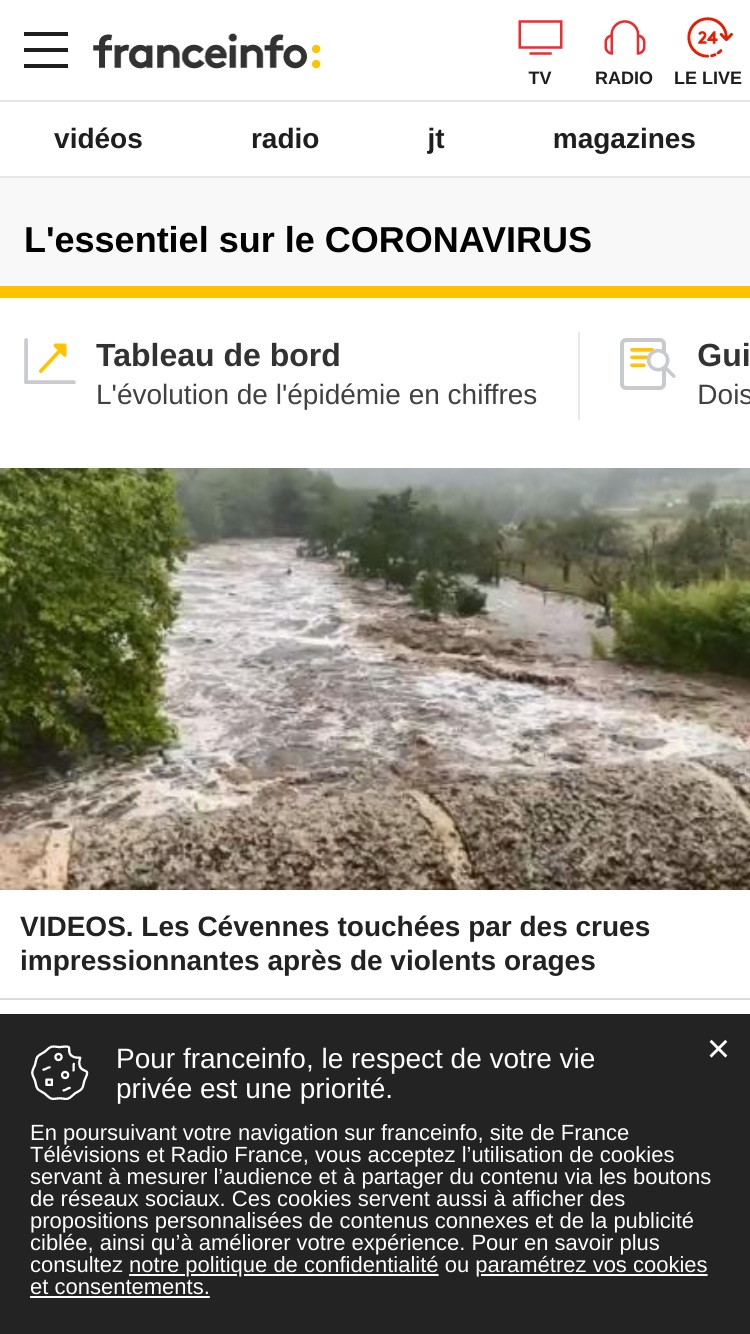
Task: Switch to the magazines tab
Action: pyautogui.click(x=624, y=139)
